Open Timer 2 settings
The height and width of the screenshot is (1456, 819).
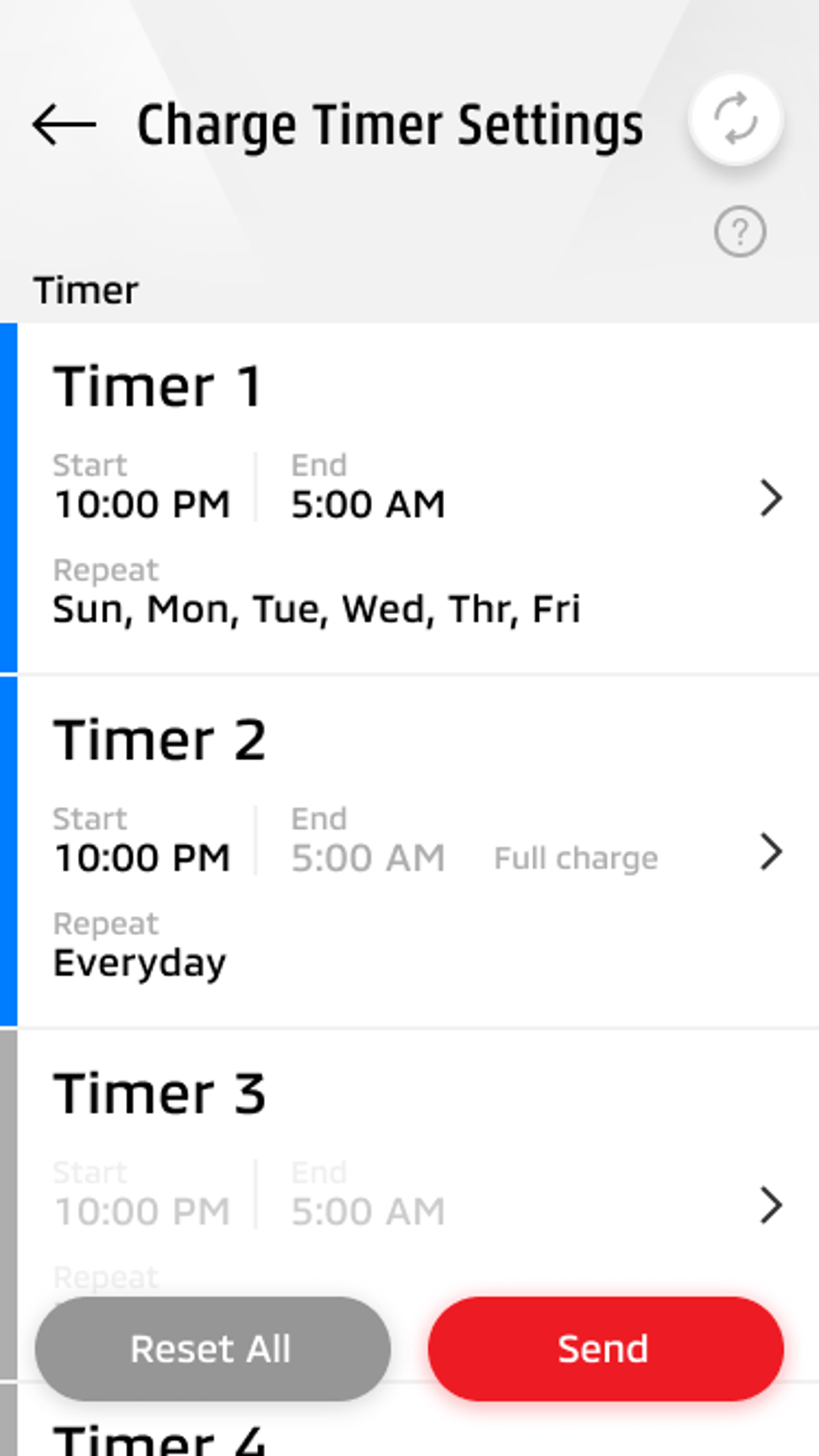coord(770,852)
